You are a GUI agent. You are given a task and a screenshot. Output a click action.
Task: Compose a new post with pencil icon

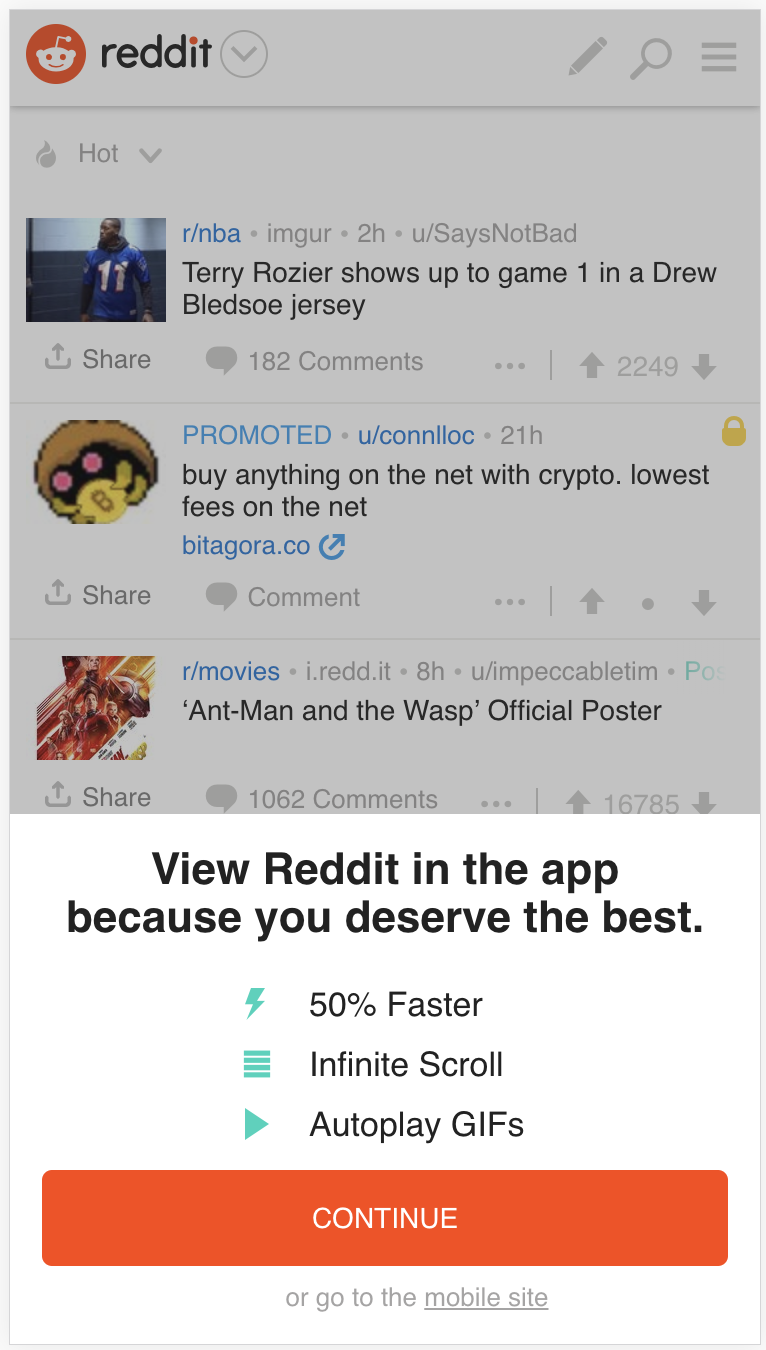[x=588, y=56]
